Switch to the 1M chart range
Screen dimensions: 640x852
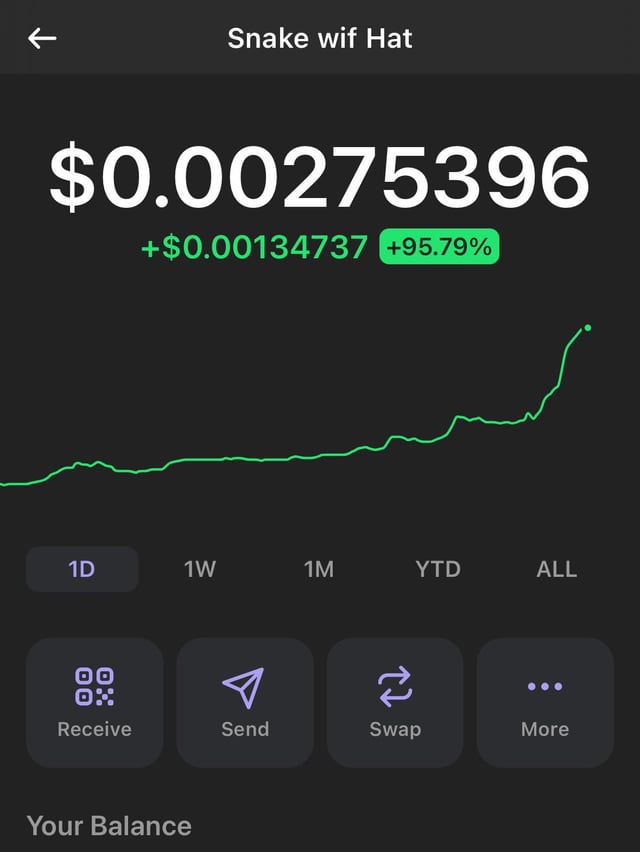click(319, 569)
